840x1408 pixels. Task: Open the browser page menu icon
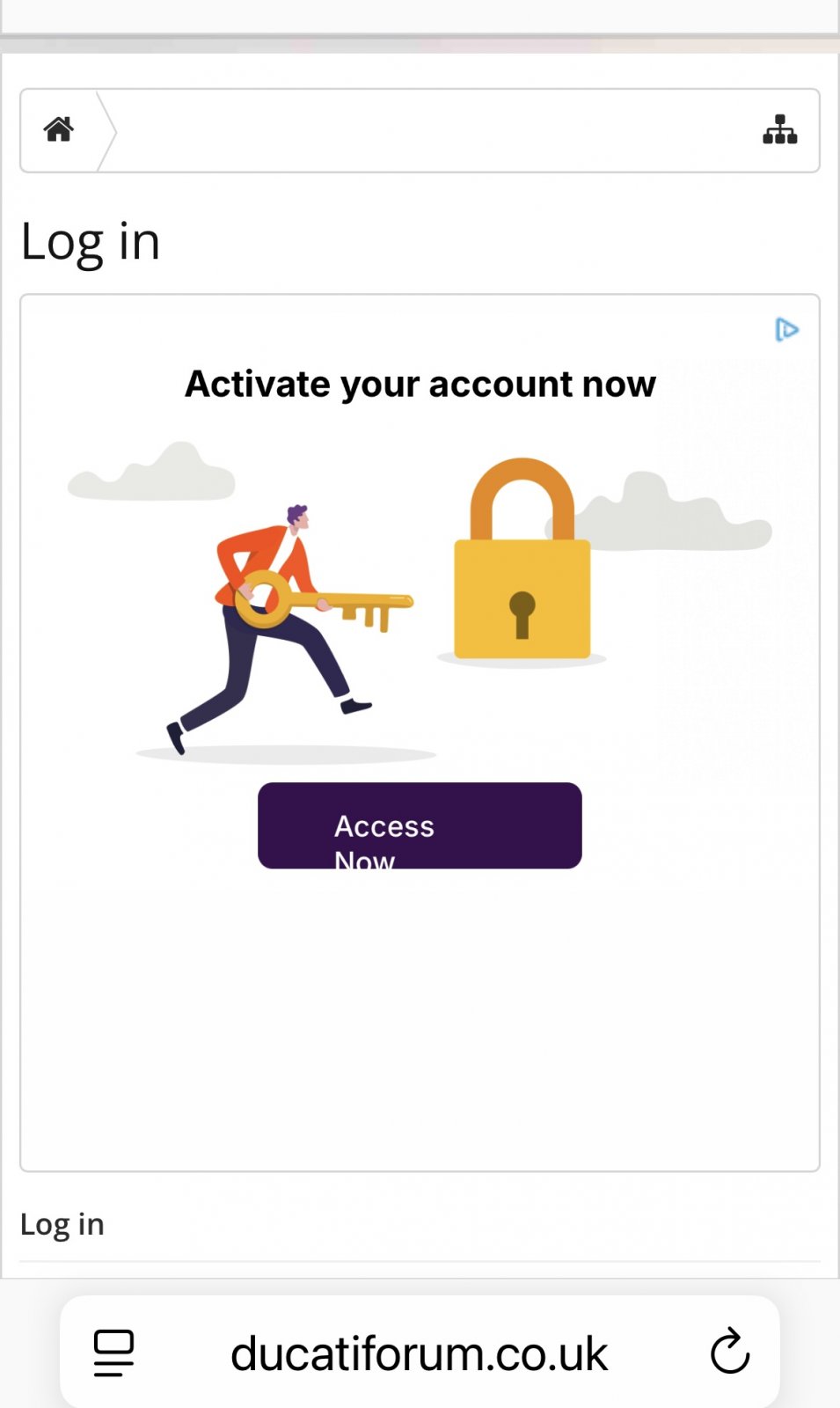tap(113, 1353)
